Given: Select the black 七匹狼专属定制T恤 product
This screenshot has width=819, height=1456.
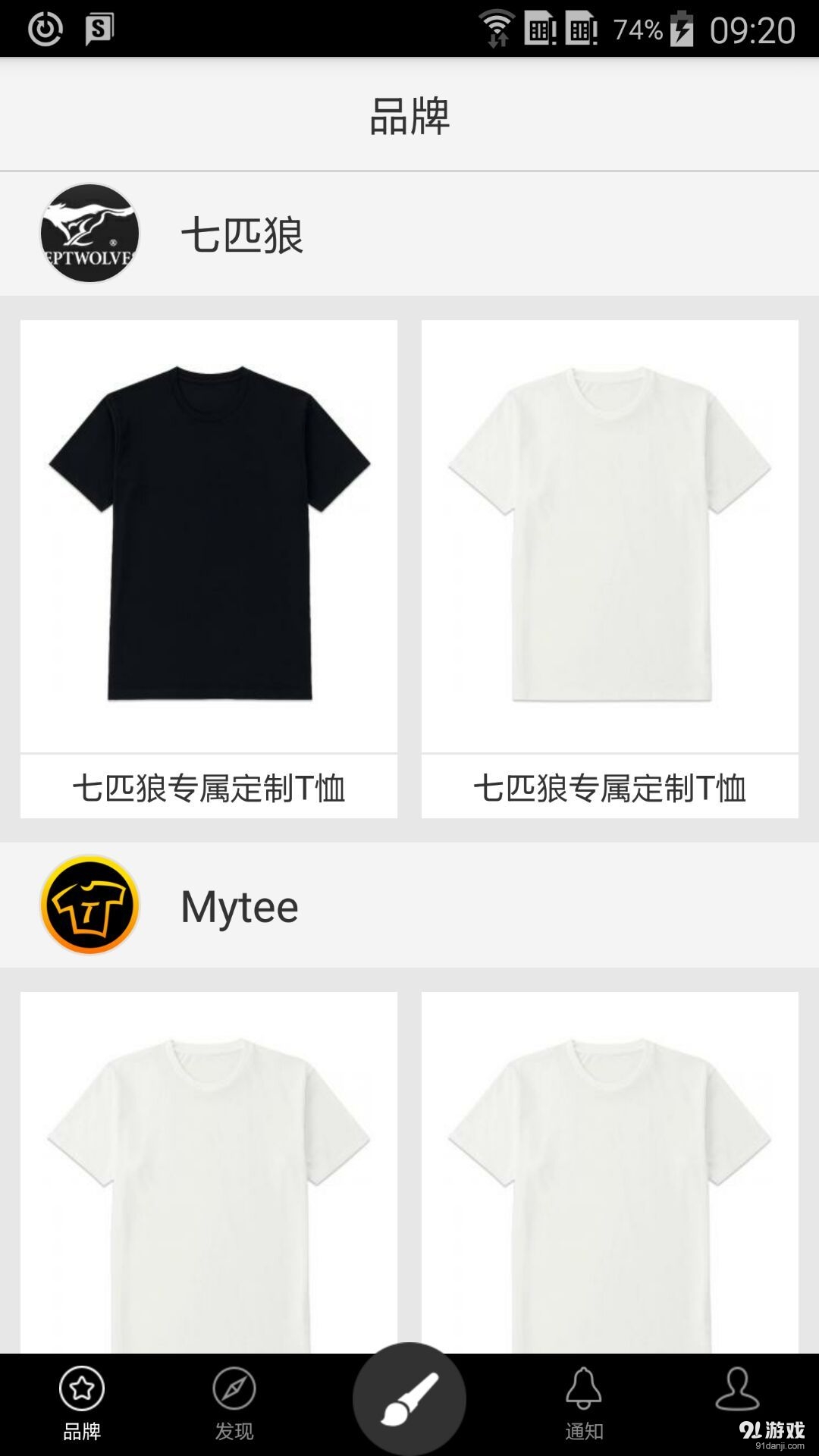Looking at the screenshot, I should pos(208,538).
